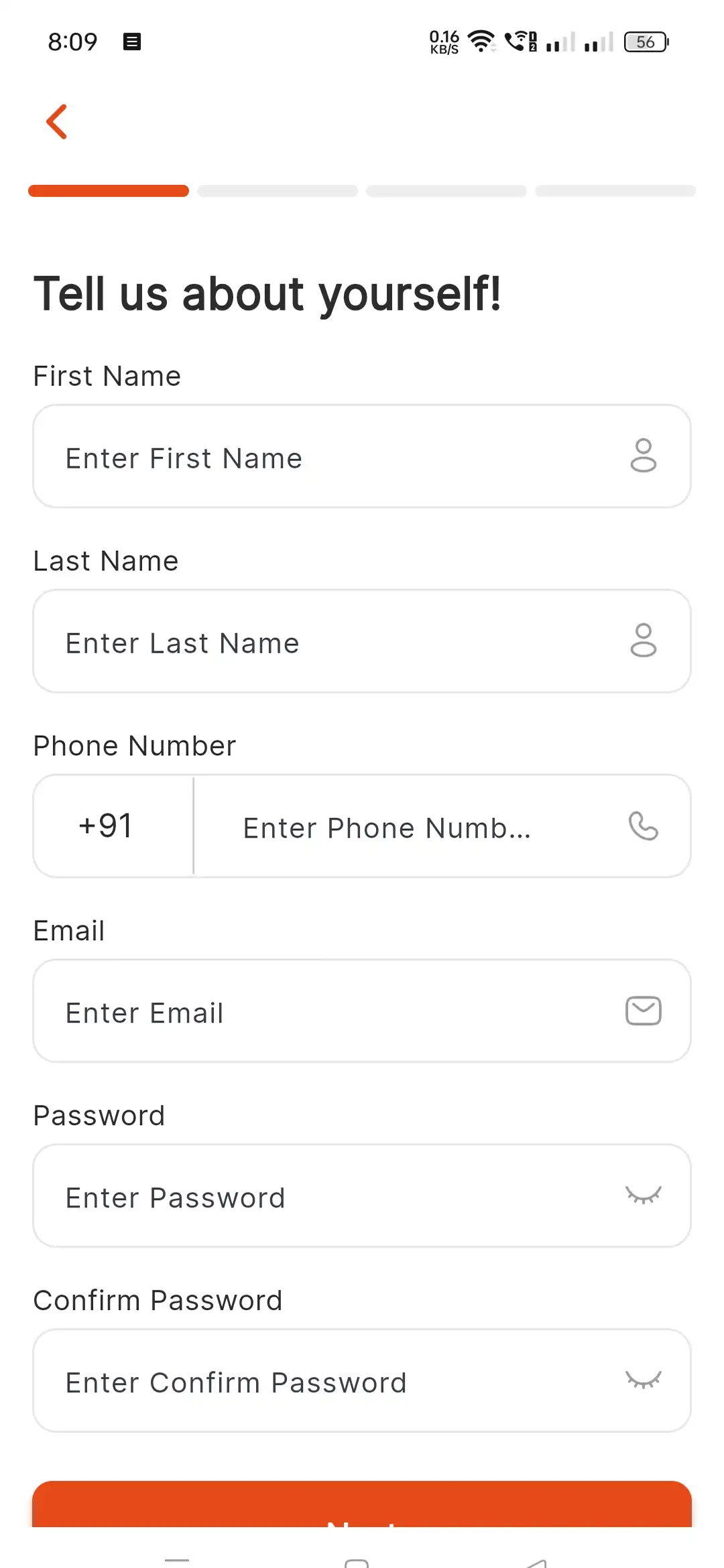Toggle visibility of entered password
This screenshot has width=724, height=1568.
643,1196
